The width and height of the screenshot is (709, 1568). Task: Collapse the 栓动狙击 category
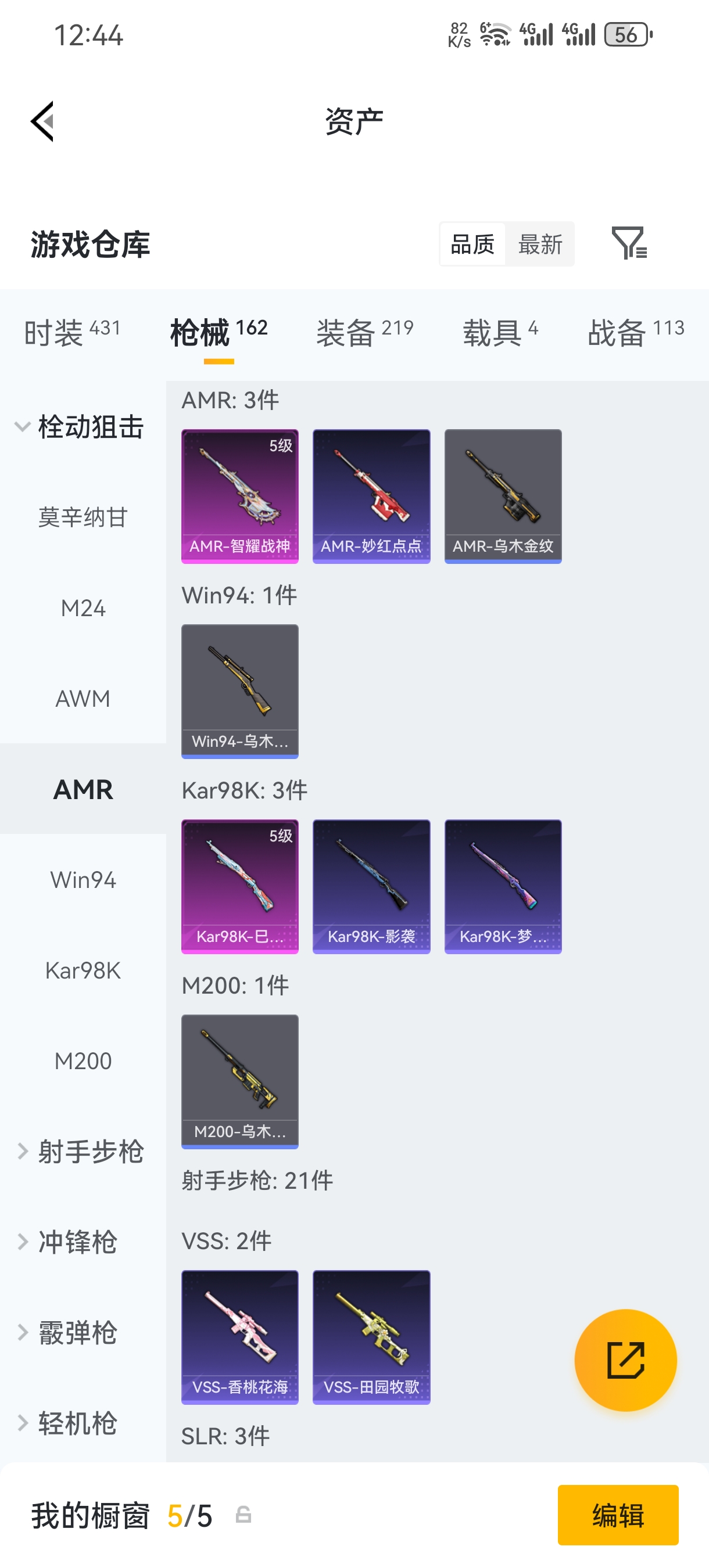pyautogui.click(x=79, y=427)
